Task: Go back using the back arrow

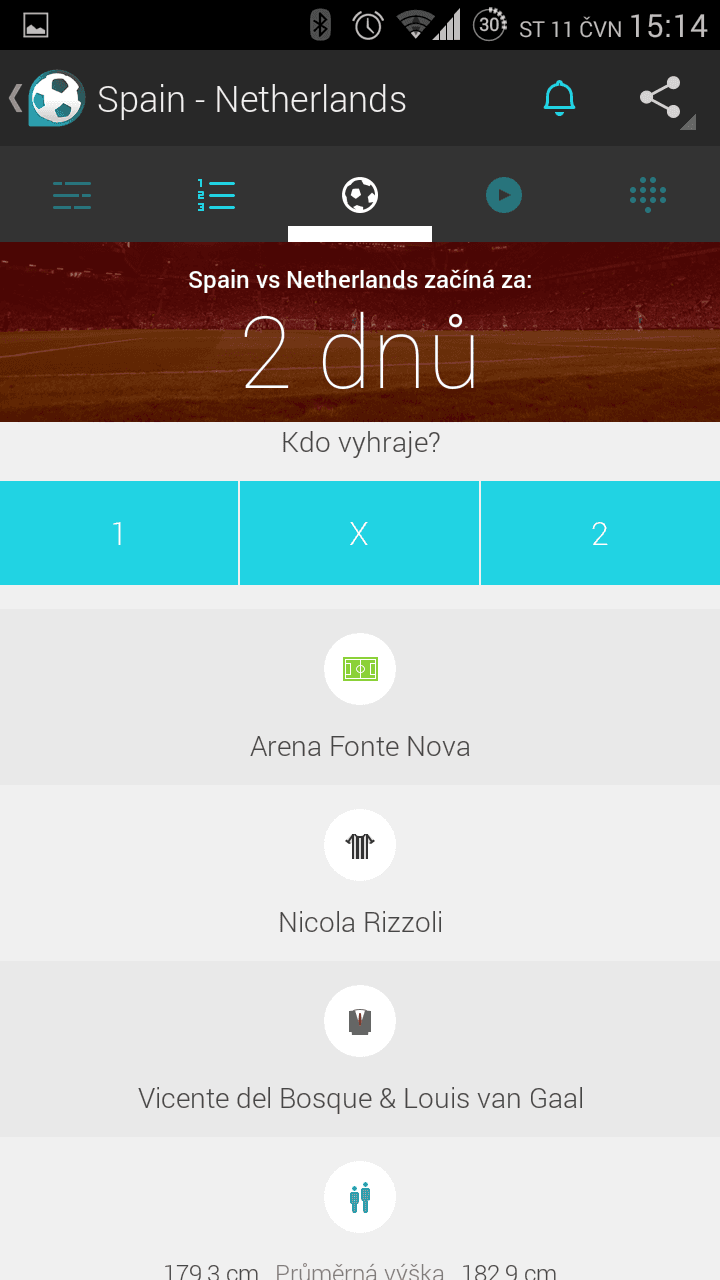Action: pos(13,98)
